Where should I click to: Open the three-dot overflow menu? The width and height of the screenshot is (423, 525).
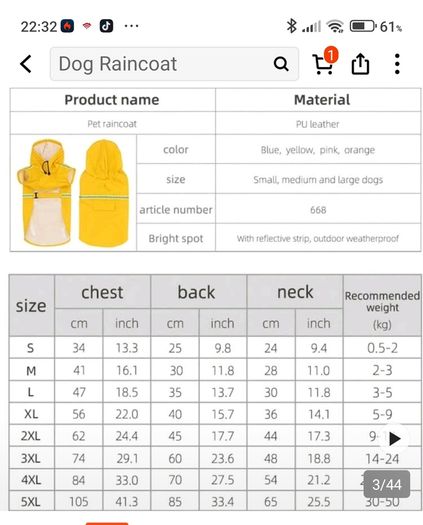tap(397, 64)
